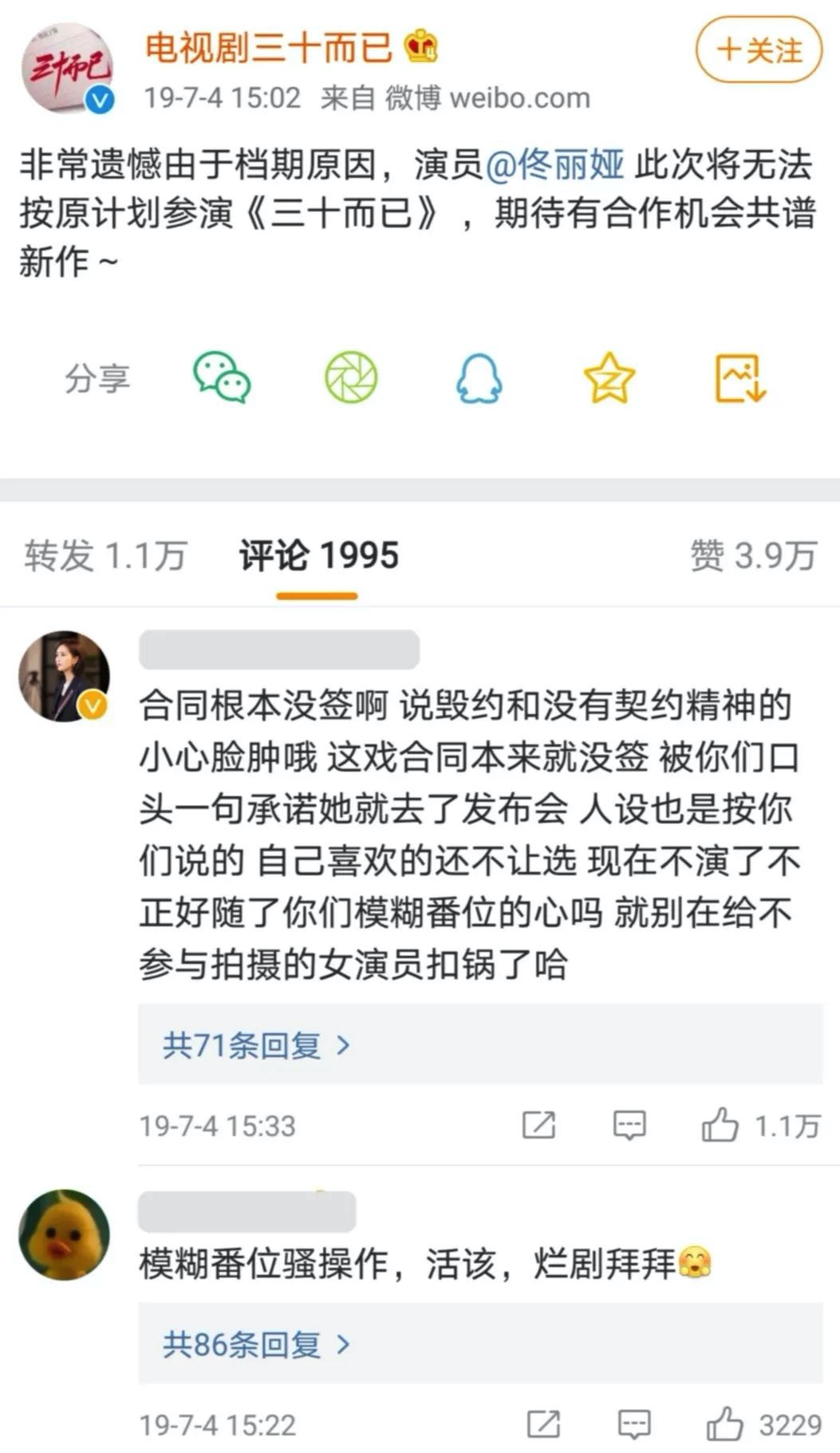This screenshot has height=1453, width=840.
Task: Share the post to WeChat Moments
Action: pos(351,377)
